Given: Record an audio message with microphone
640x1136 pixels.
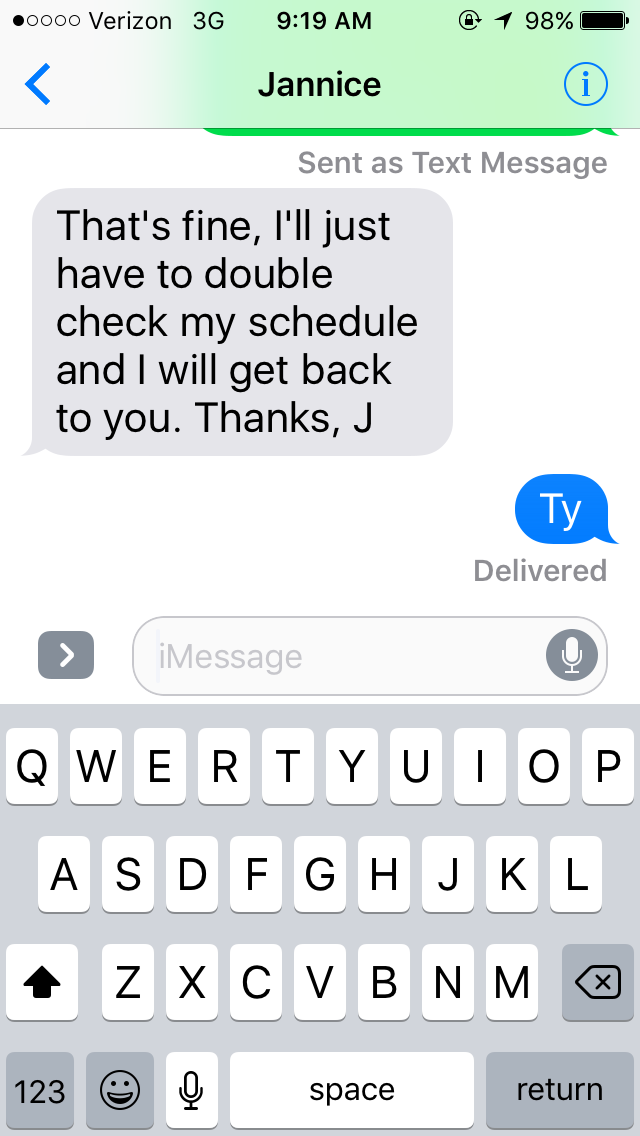Looking at the screenshot, I should coord(572,656).
